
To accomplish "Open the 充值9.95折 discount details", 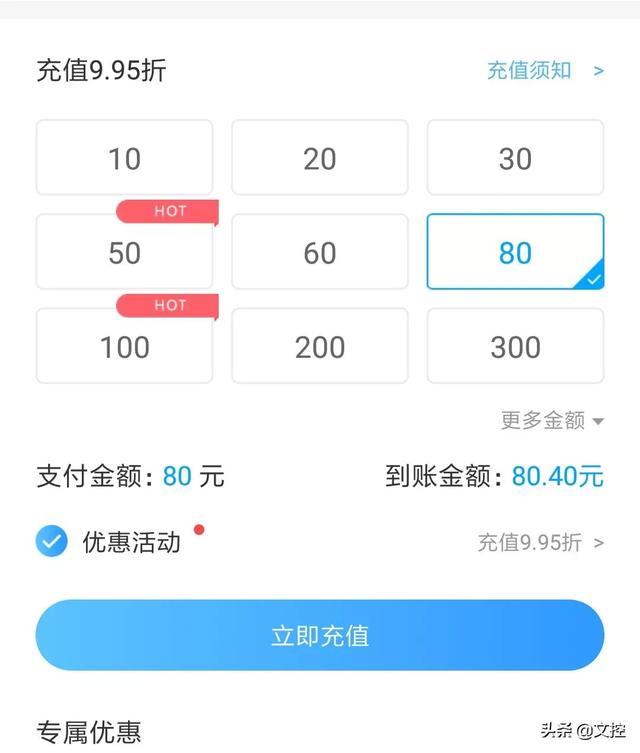I will [540, 543].
